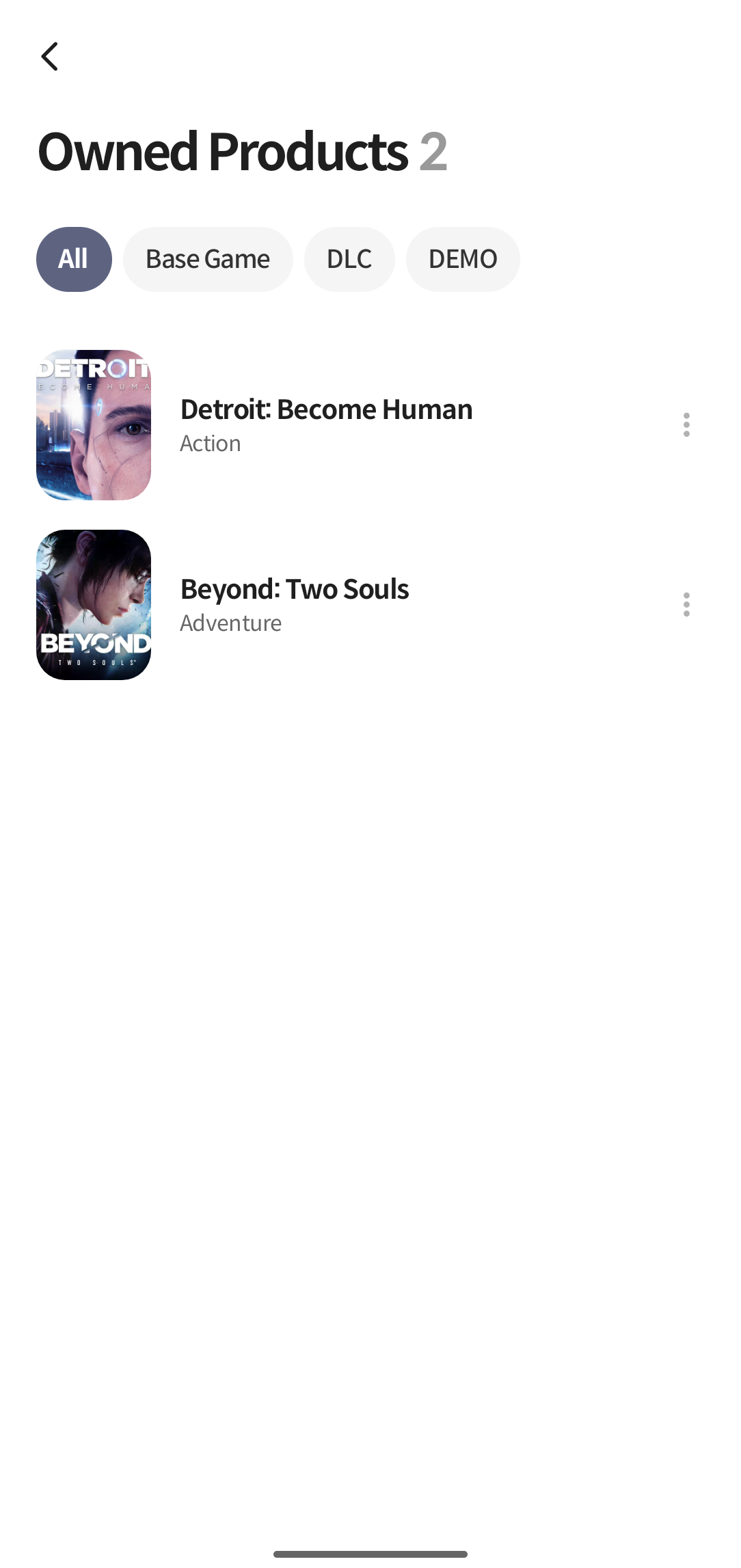Image resolution: width=741 pixels, height=1568 pixels.
Task: Open more options for Detroit: Become Human
Action: (686, 424)
